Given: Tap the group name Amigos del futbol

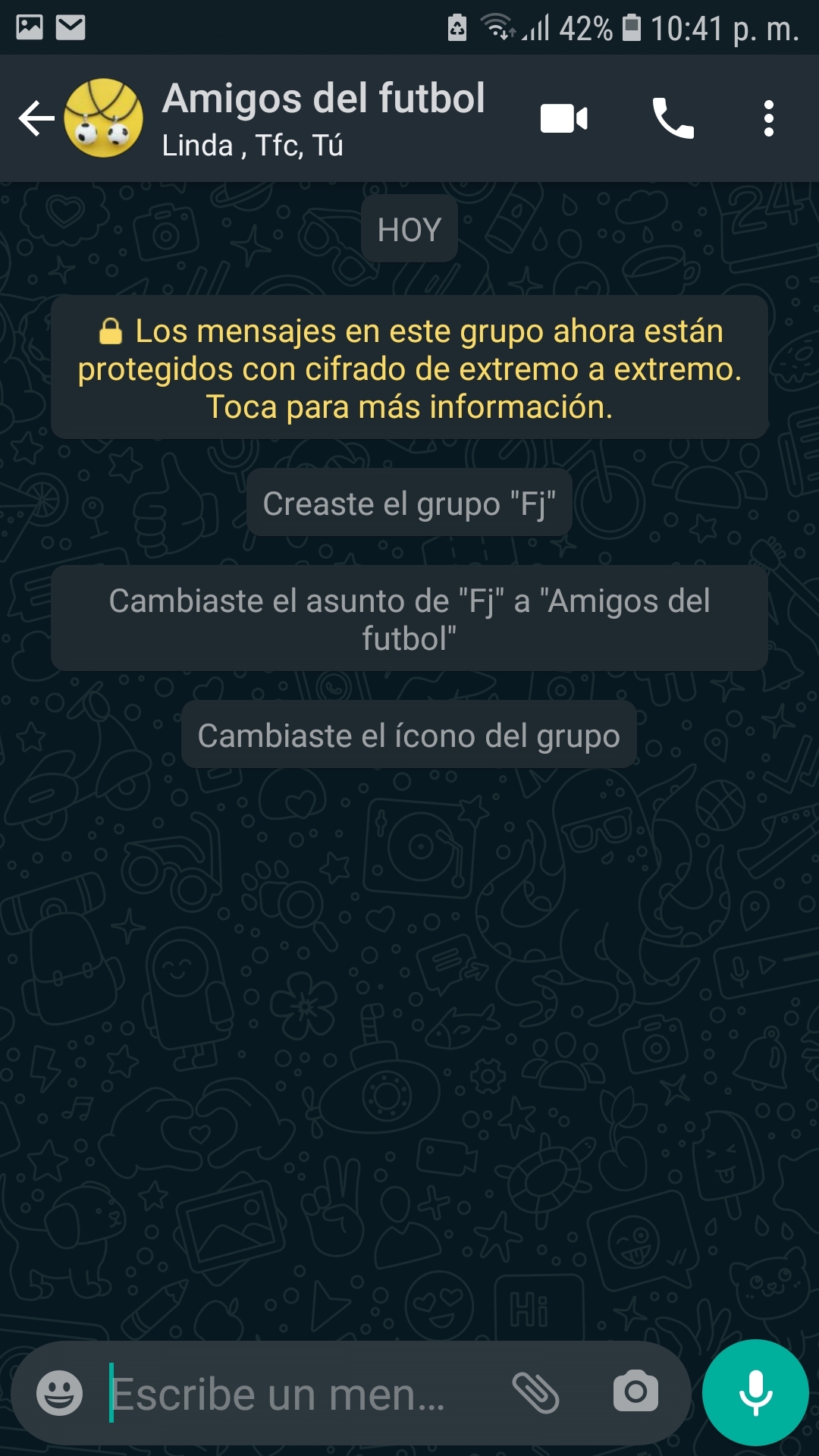Looking at the screenshot, I should pyautogui.click(x=324, y=99).
